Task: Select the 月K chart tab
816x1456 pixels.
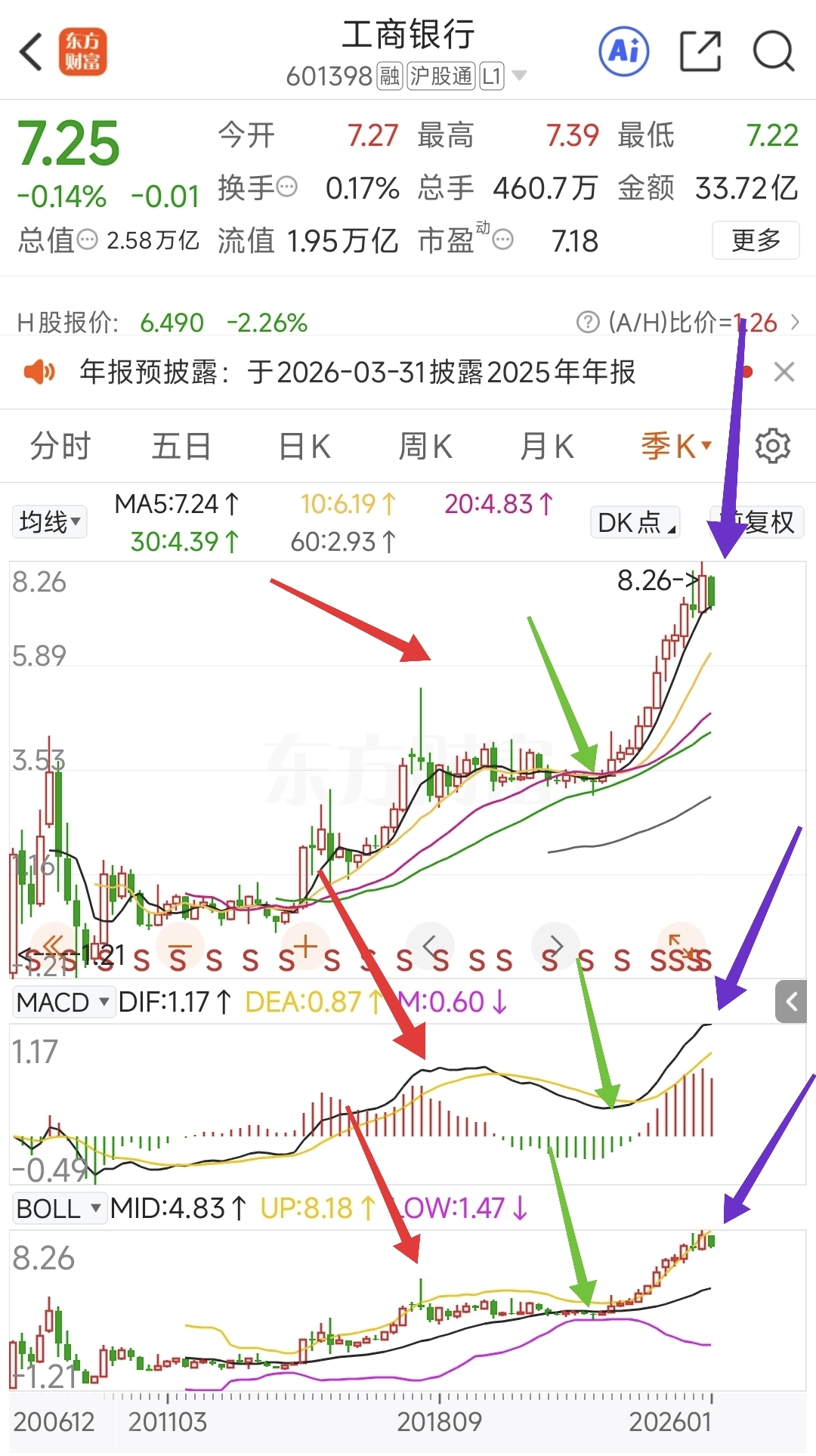Action: point(547,446)
